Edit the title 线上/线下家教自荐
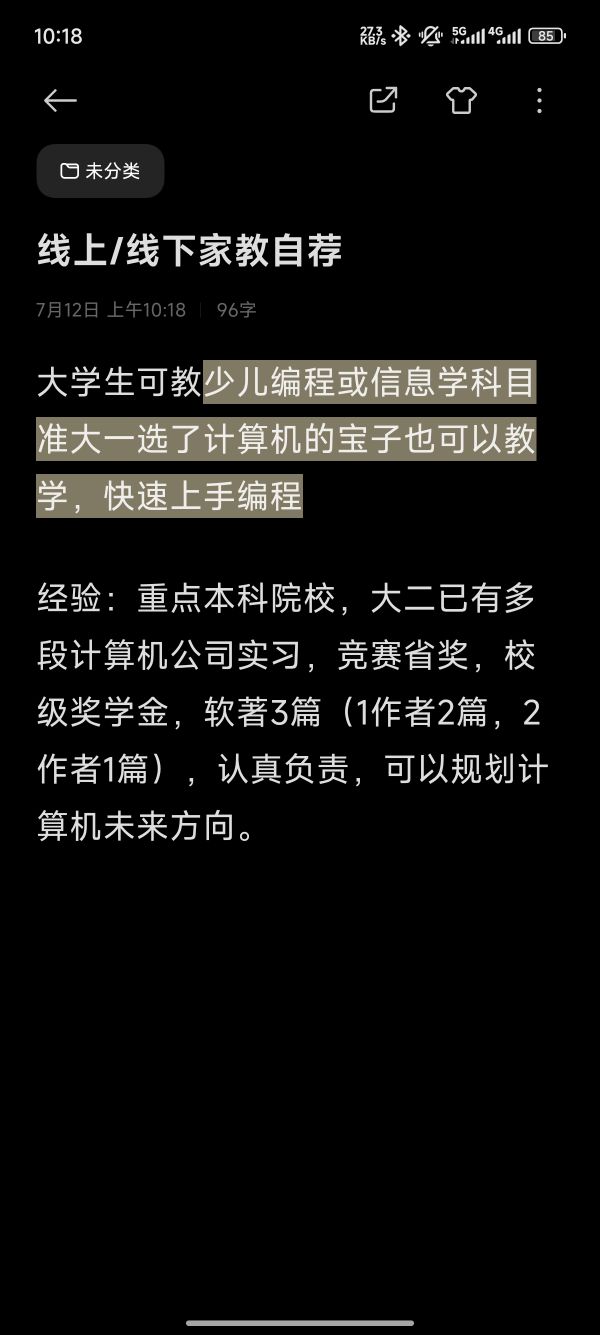Viewport: 600px width, 1335px height. [190, 250]
